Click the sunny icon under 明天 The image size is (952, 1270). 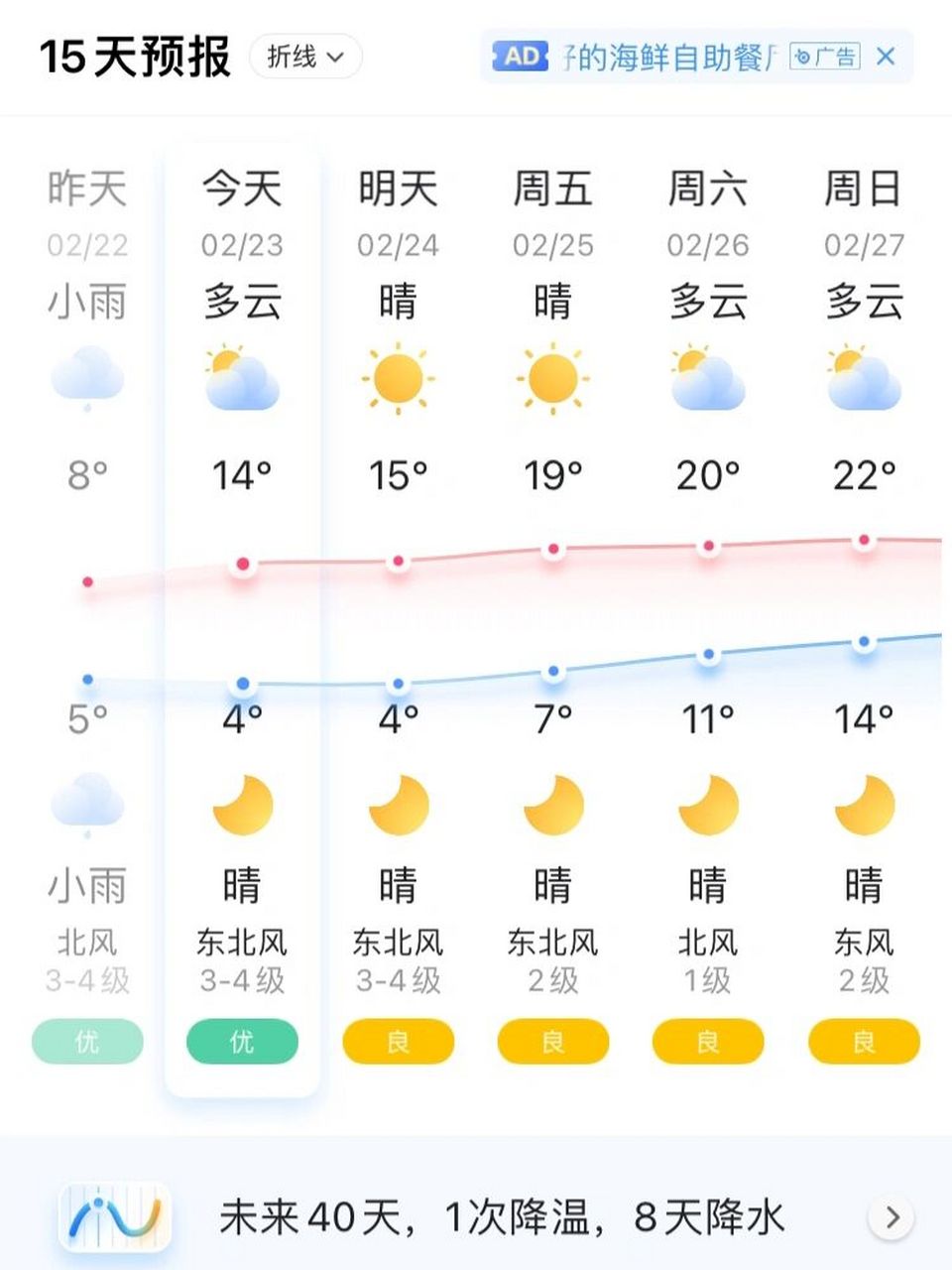397,380
